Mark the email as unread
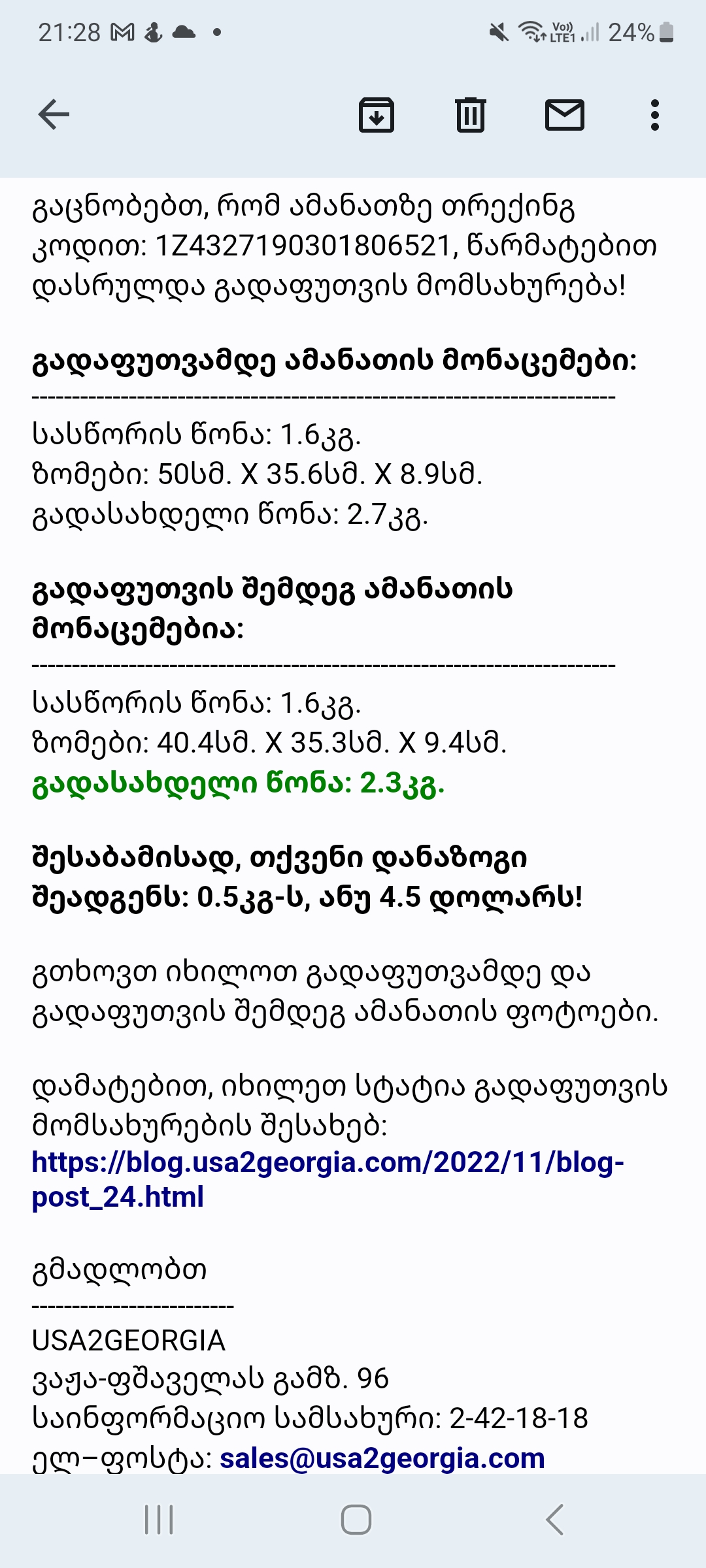The image size is (706, 1568). click(x=565, y=115)
